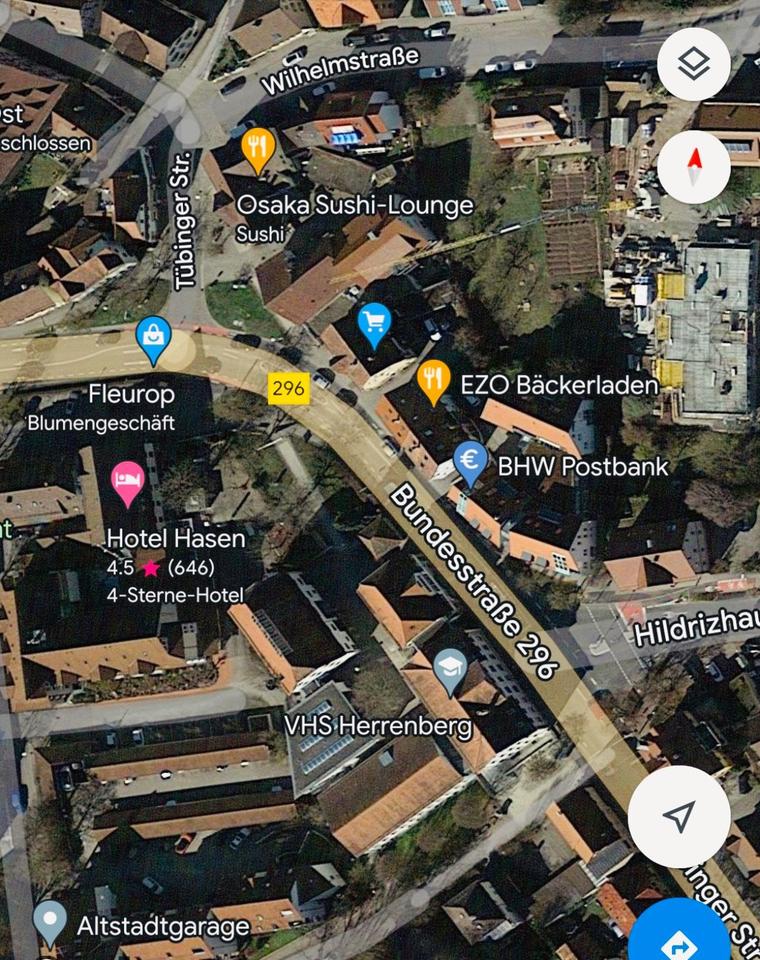Tap the blue shopping cart pin
The height and width of the screenshot is (960, 760).
[x=374, y=324]
